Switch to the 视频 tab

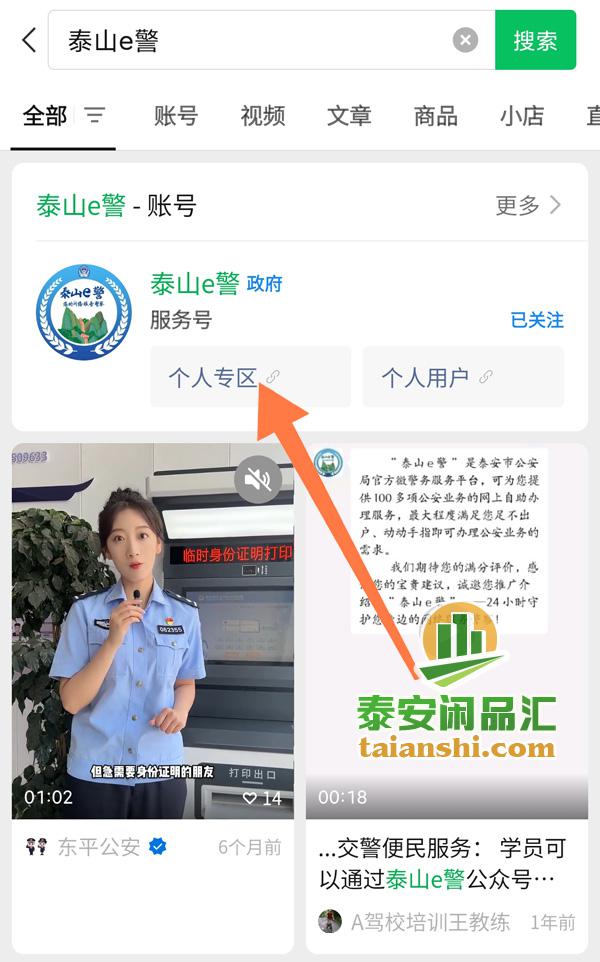(262, 116)
